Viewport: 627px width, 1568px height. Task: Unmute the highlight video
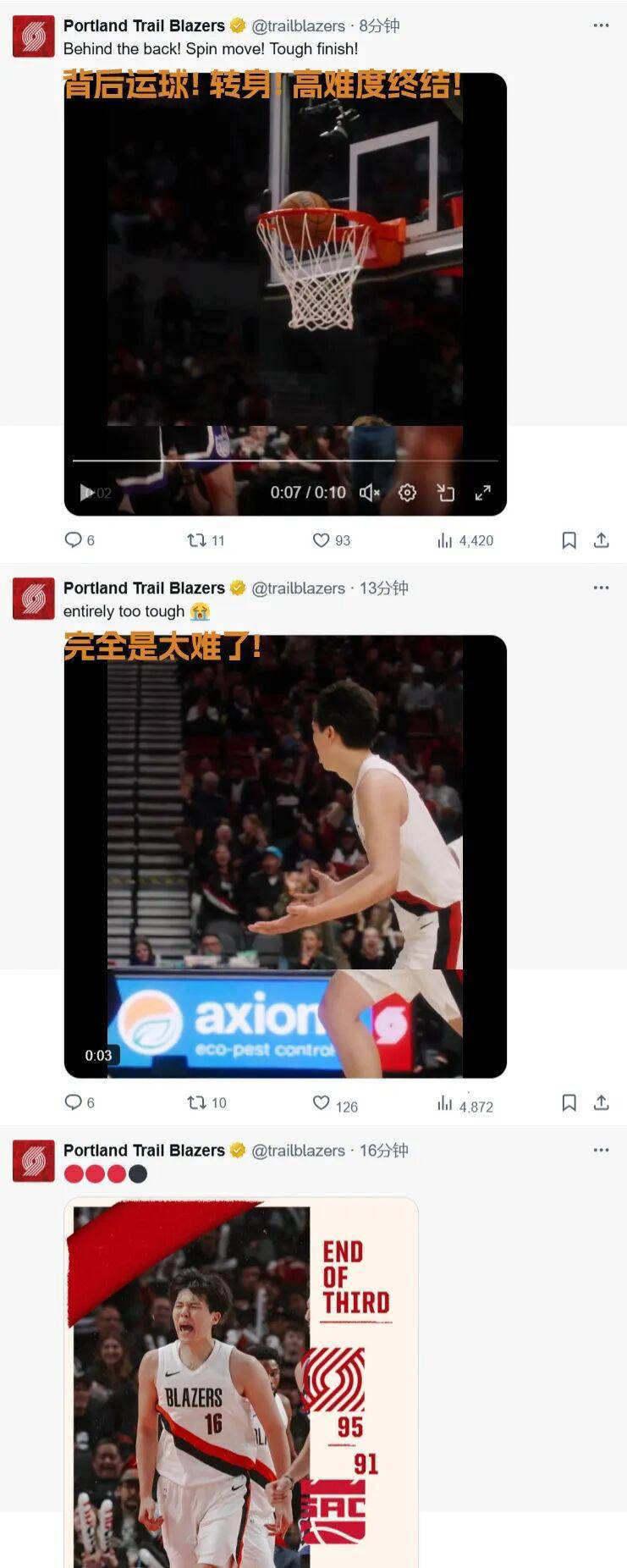pyautogui.click(x=368, y=489)
